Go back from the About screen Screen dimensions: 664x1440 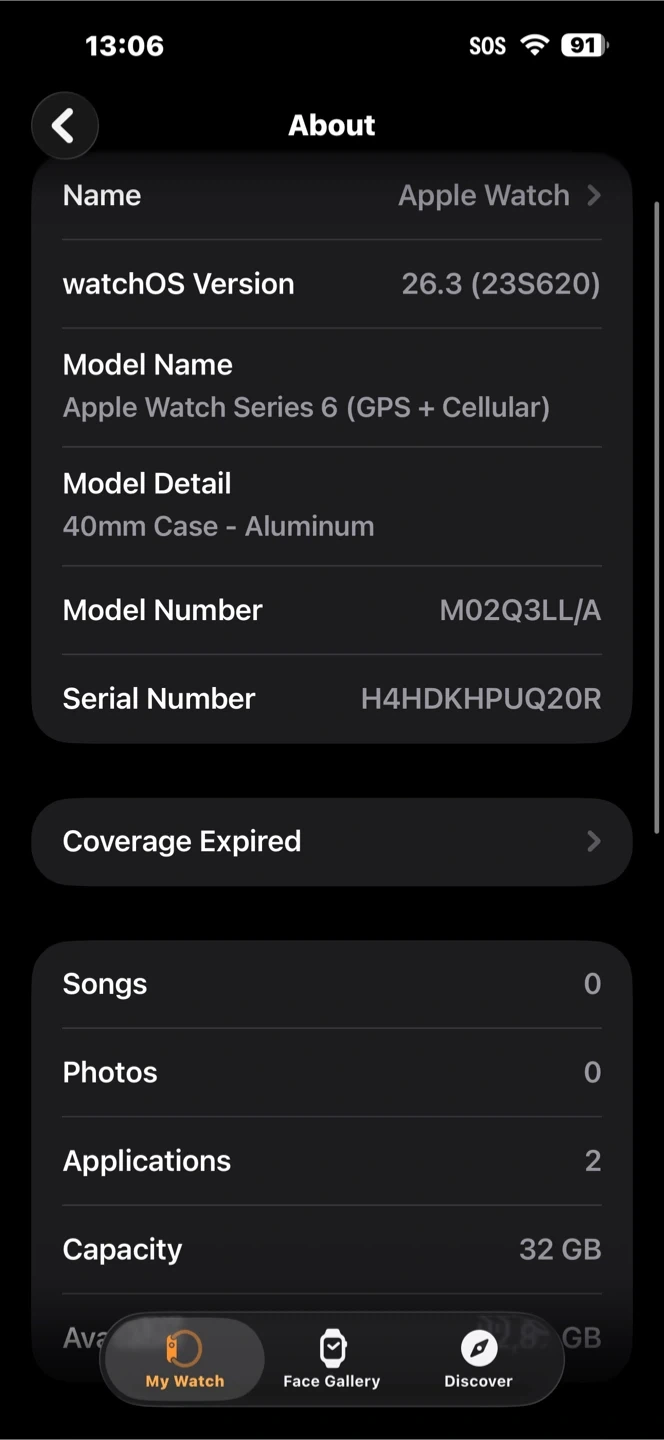point(65,126)
